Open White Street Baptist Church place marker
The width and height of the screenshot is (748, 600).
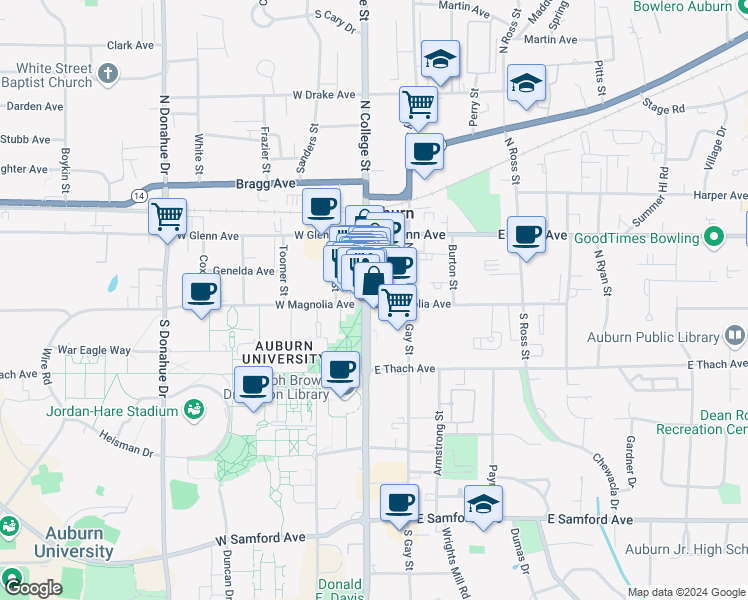(108, 74)
